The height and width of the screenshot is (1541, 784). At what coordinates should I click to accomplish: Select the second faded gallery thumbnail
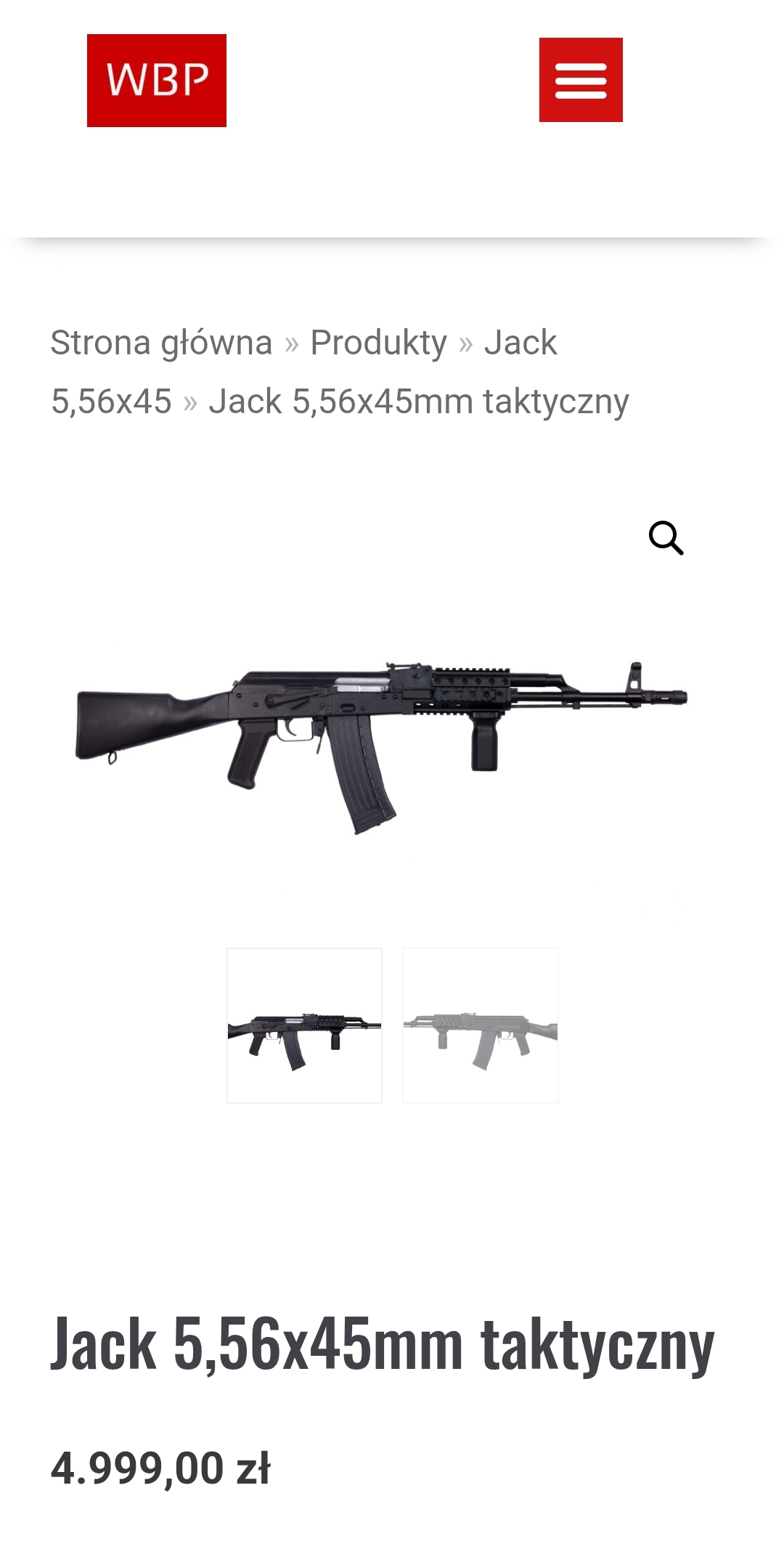pyautogui.click(x=481, y=1025)
